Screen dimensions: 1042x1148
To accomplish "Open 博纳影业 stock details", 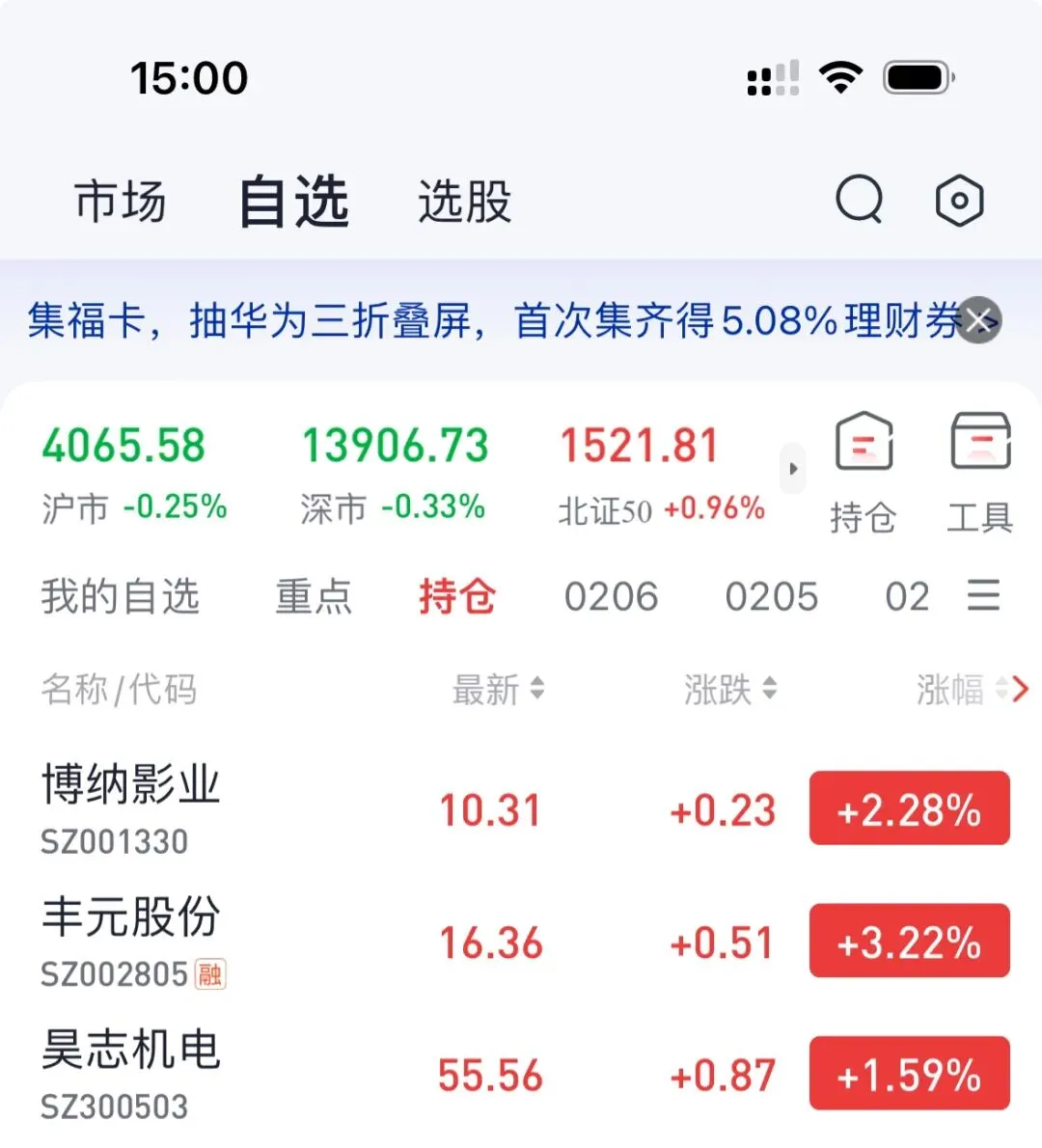I will (x=132, y=808).
